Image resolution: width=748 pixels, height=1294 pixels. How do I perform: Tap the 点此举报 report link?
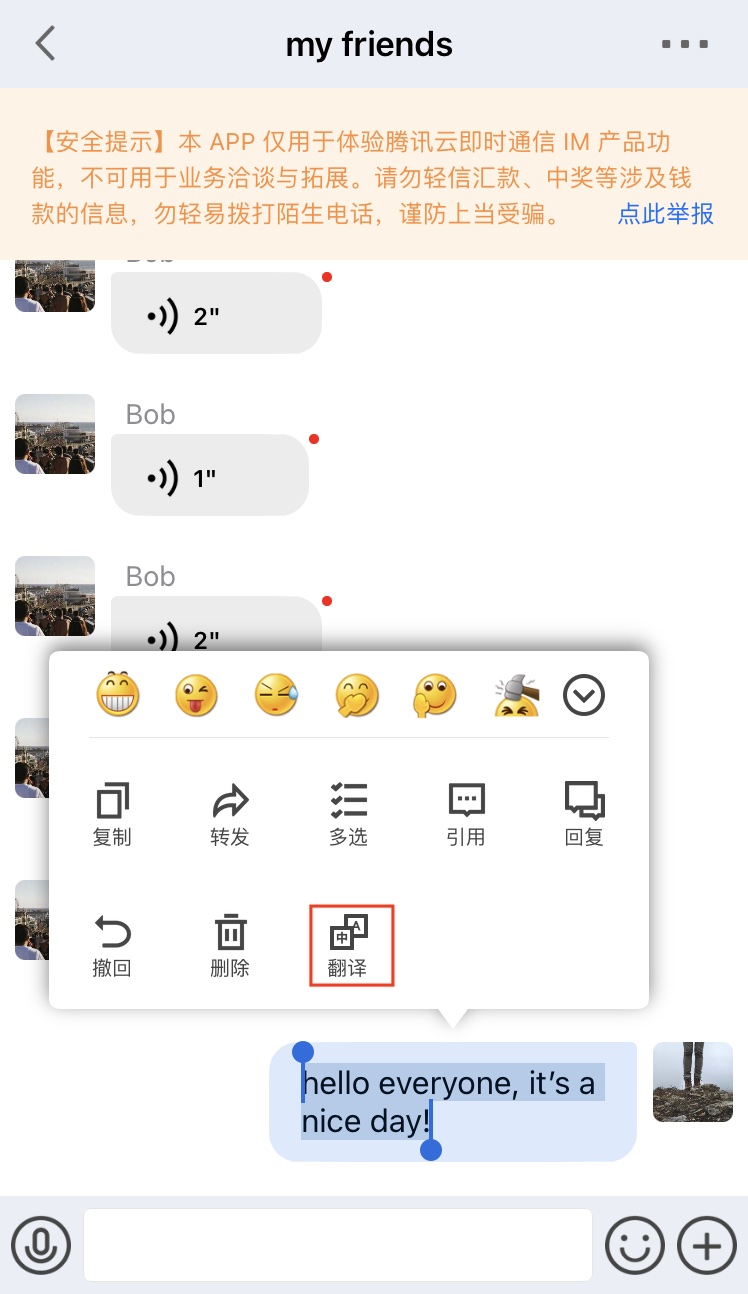tap(665, 213)
